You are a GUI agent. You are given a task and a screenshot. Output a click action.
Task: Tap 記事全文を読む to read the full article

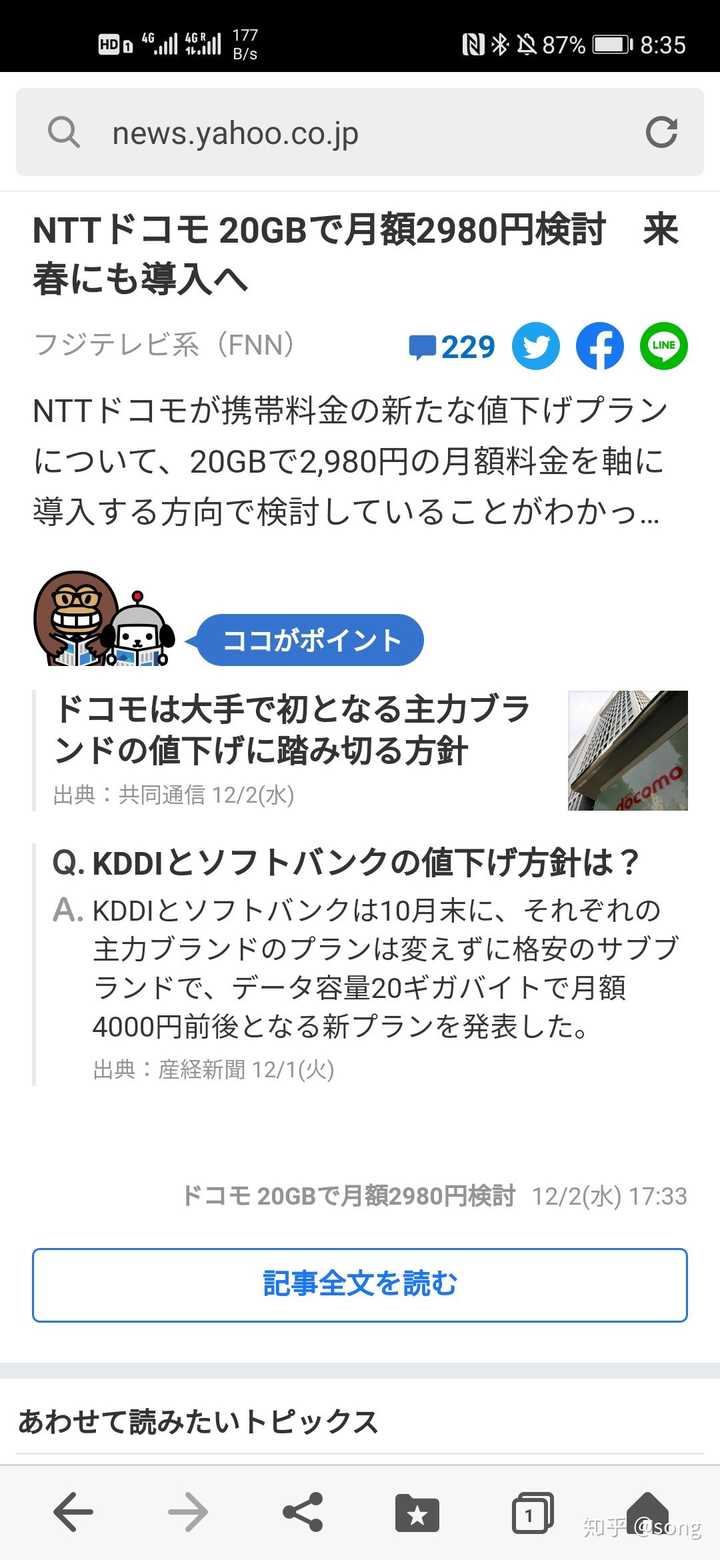pos(360,1284)
